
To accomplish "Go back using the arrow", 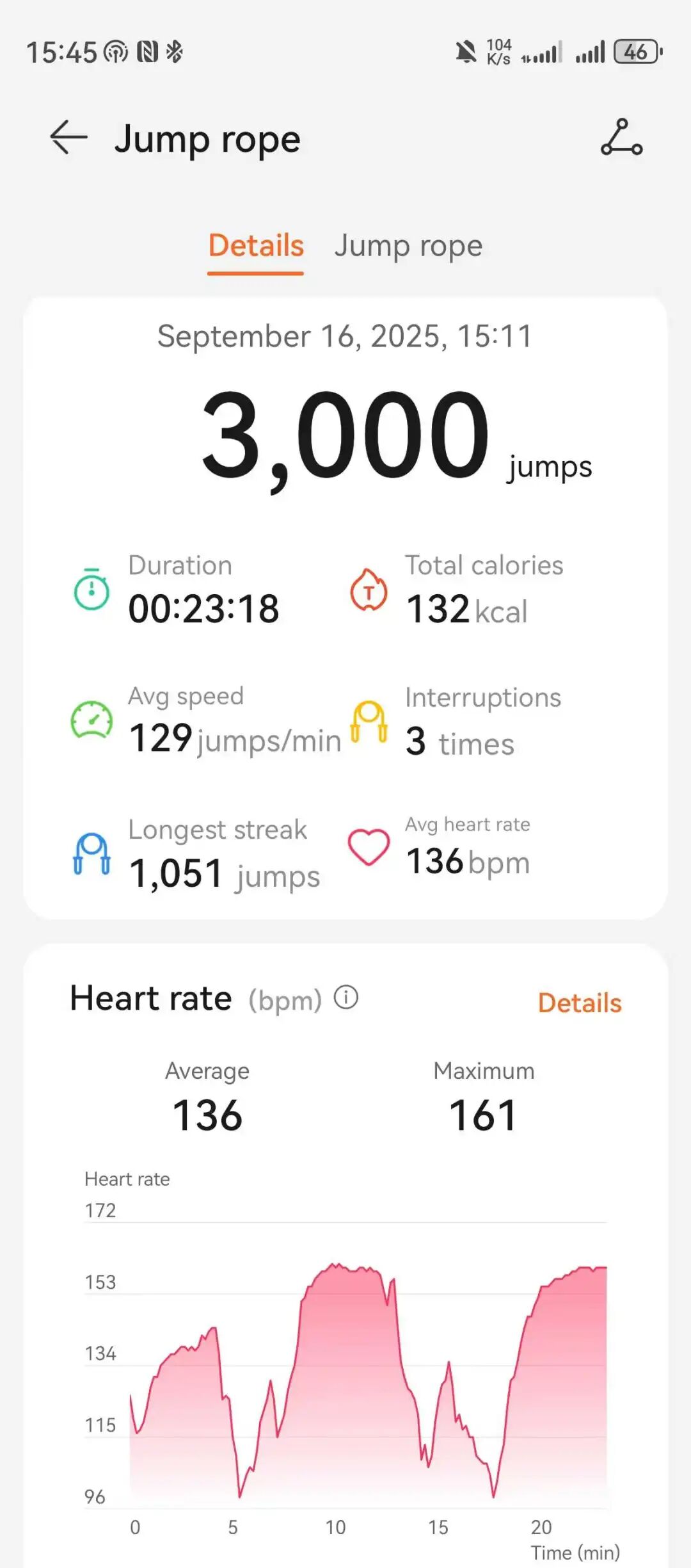I will (x=68, y=137).
